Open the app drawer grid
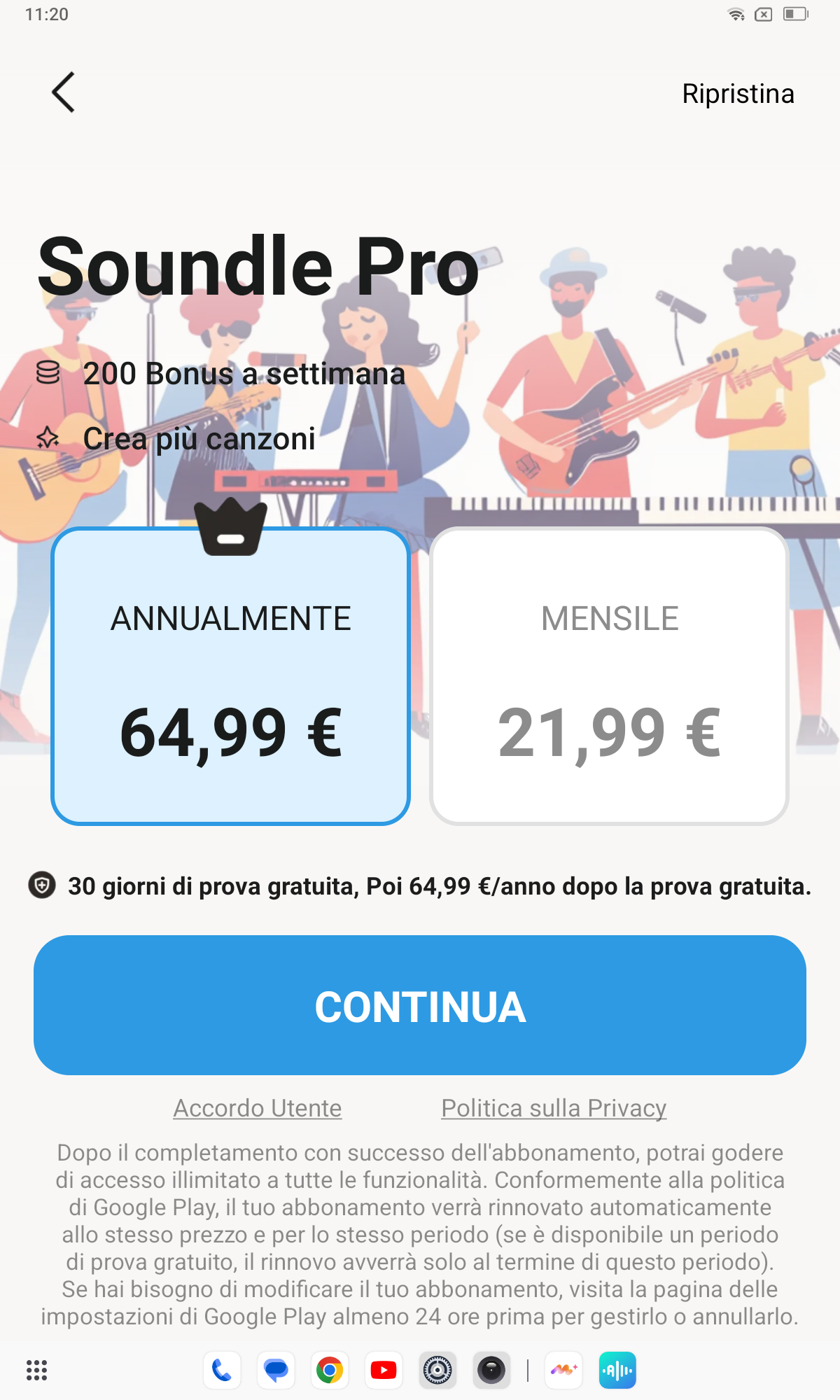The image size is (840, 1400). coord(36,1370)
